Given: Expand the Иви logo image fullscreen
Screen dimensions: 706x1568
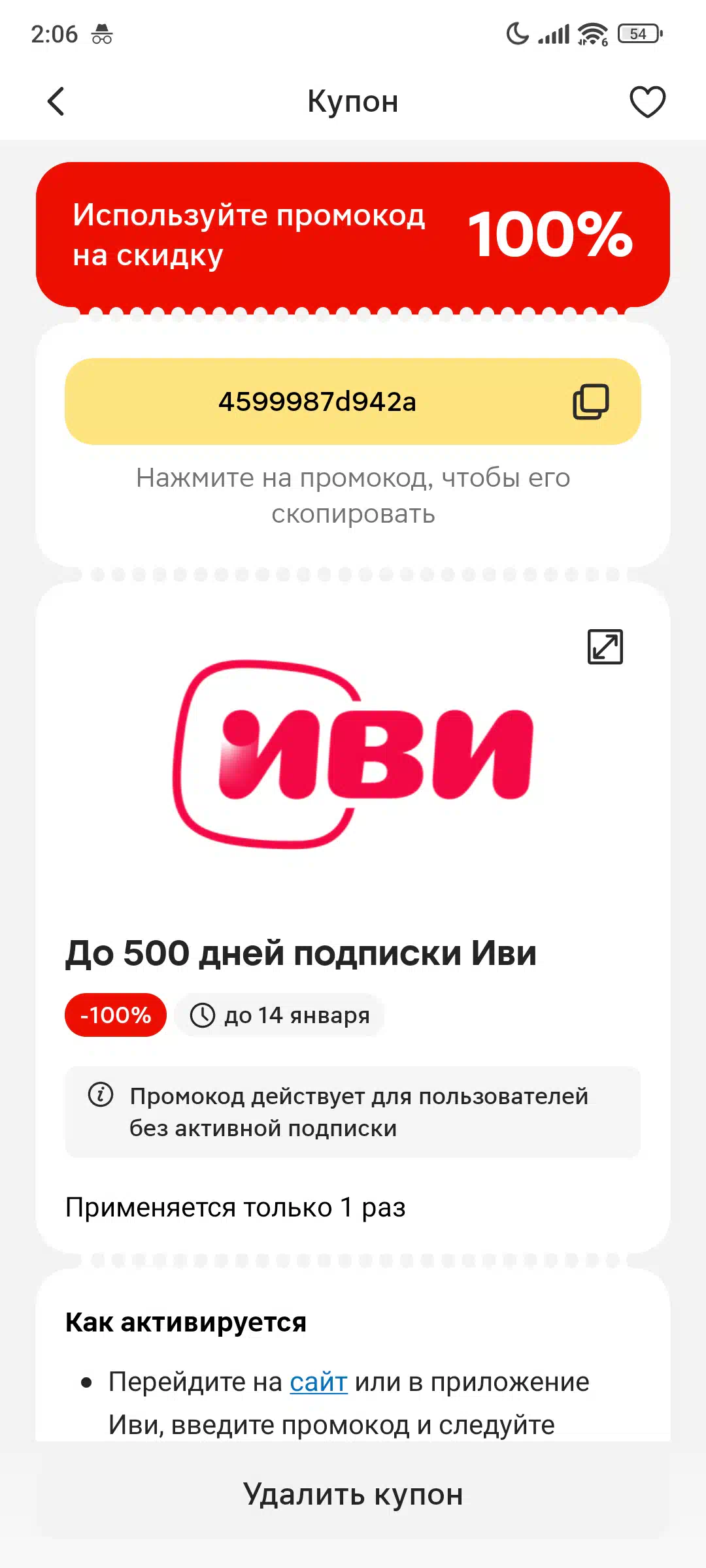Looking at the screenshot, I should [605, 647].
